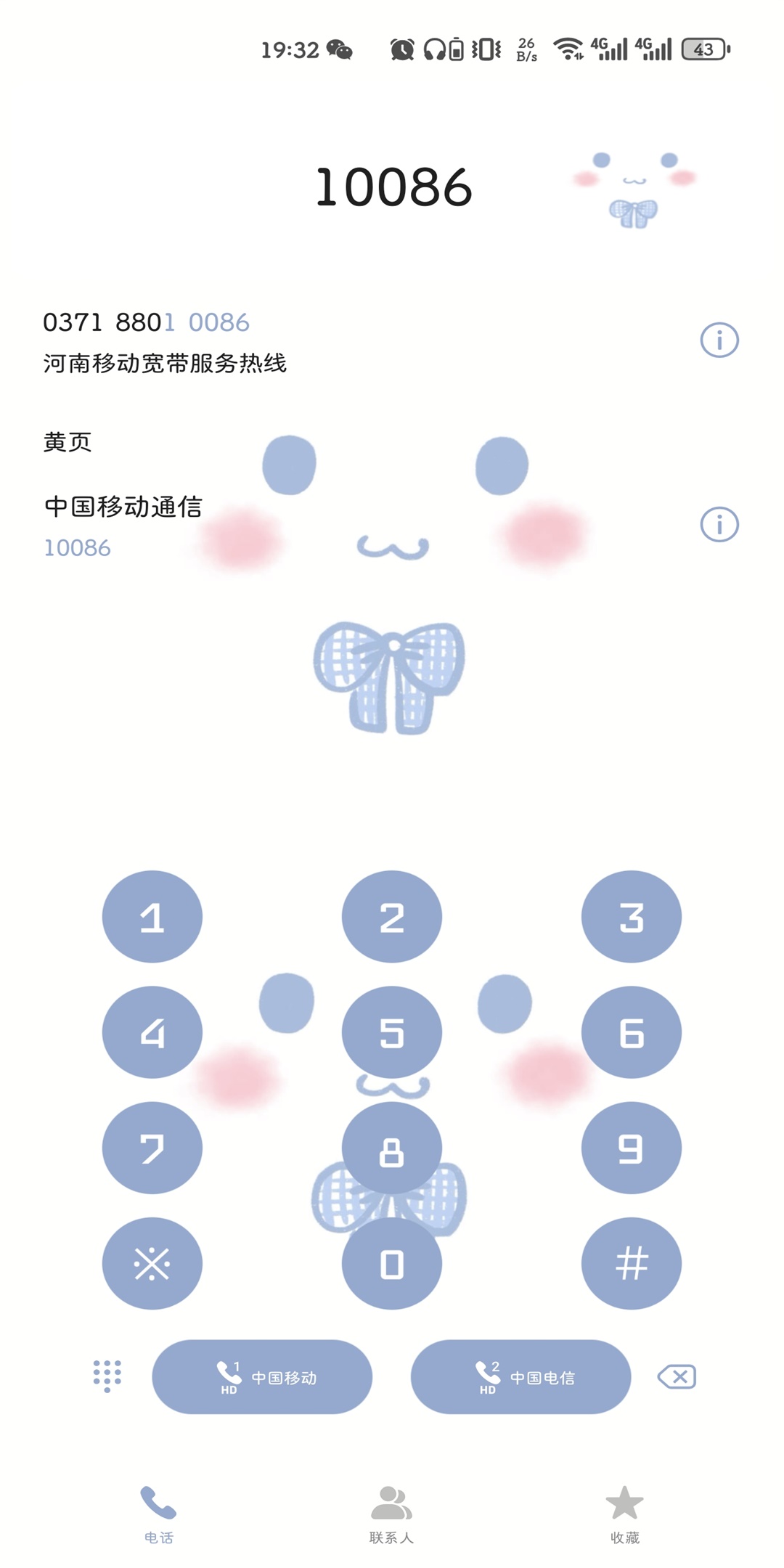
Task: View info for 中国移动通信 10086
Action: [x=719, y=524]
